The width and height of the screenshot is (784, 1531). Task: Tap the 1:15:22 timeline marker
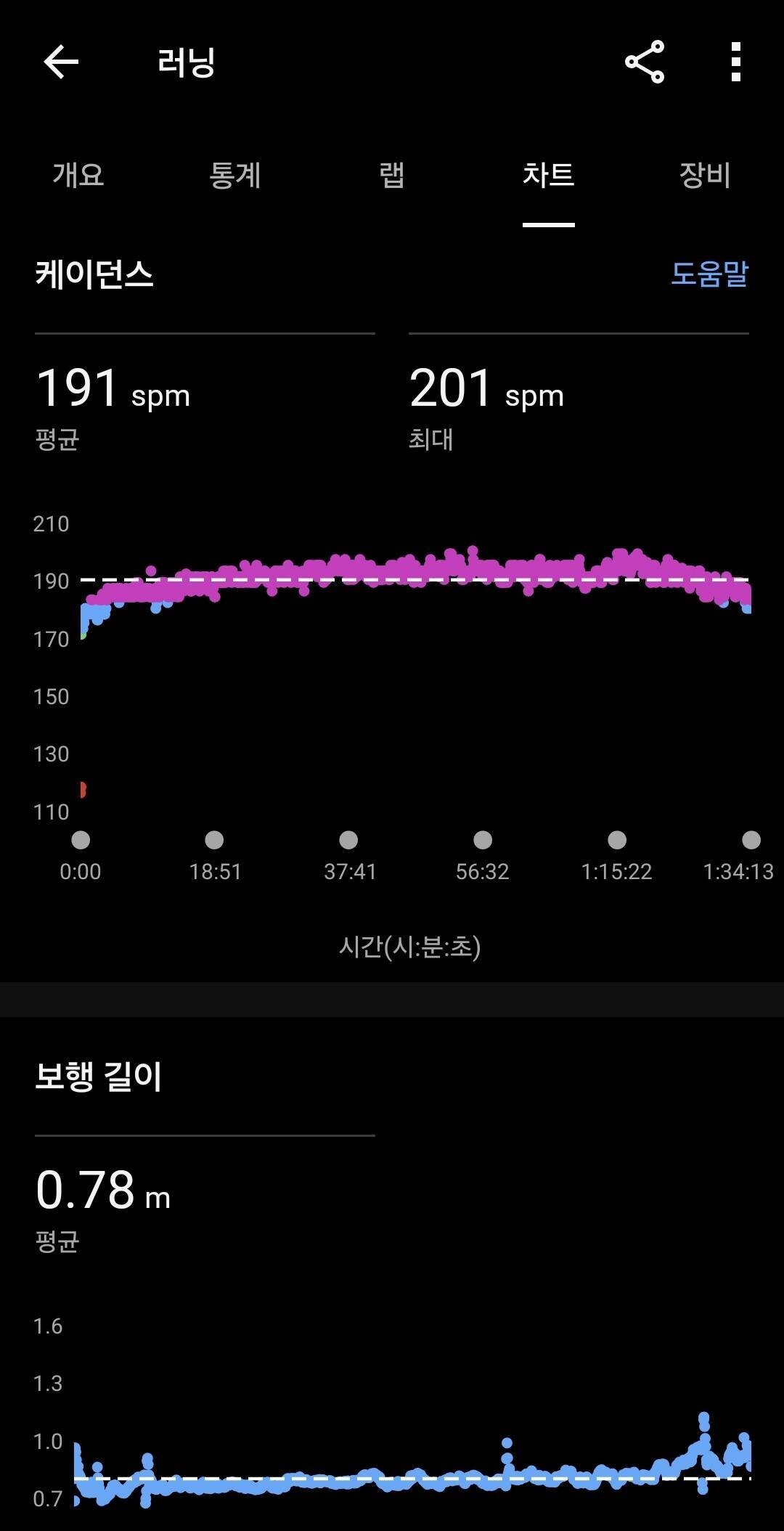[616, 840]
